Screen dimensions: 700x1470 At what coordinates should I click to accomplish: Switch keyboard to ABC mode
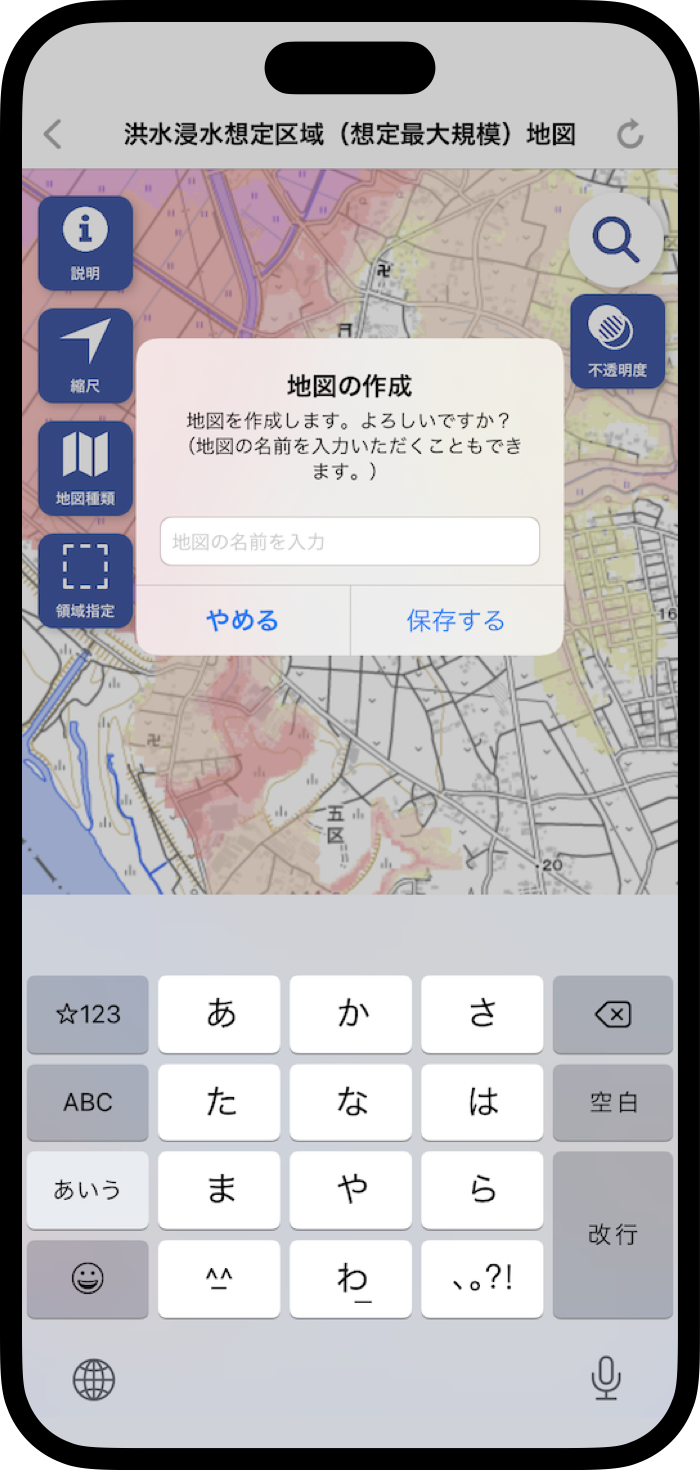tap(88, 1102)
